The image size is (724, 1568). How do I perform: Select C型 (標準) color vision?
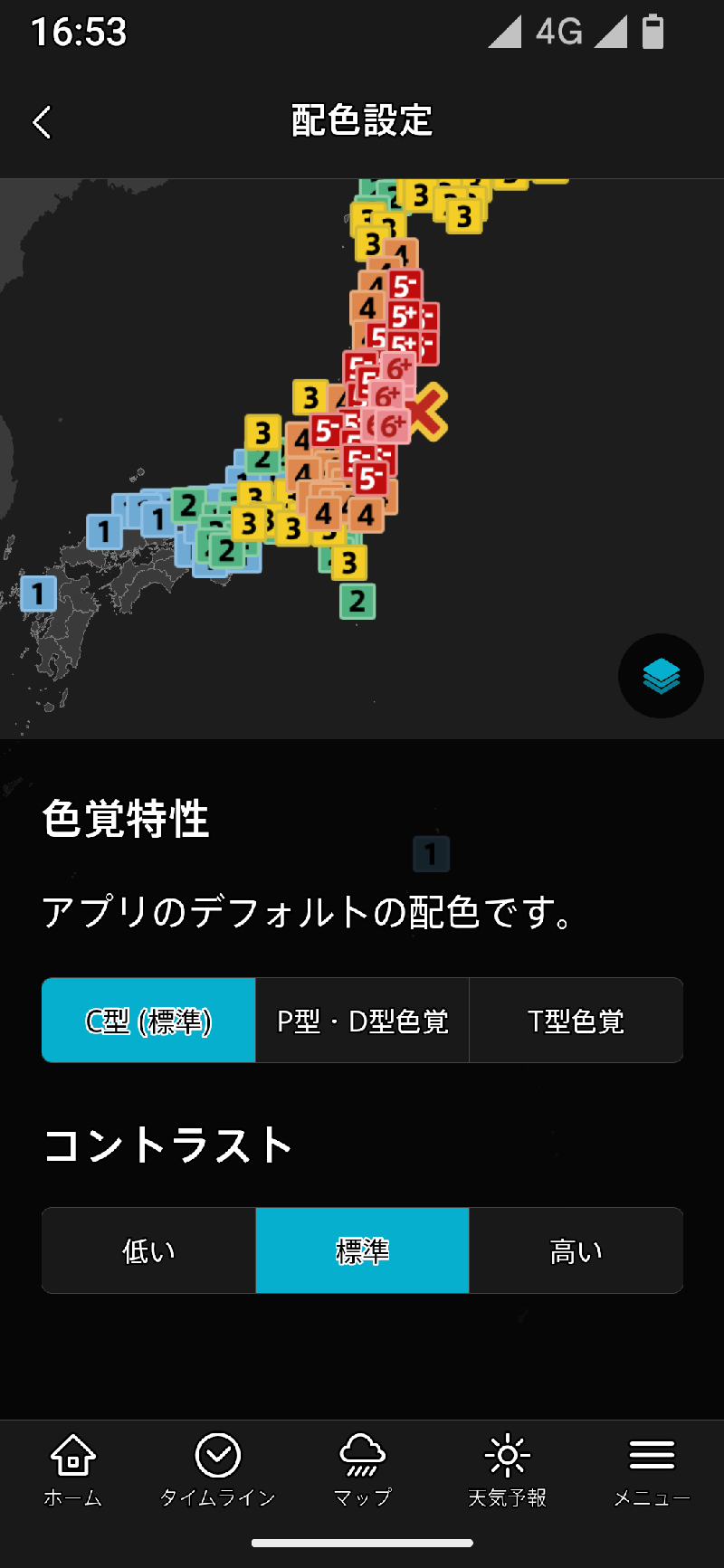[x=148, y=1021]
